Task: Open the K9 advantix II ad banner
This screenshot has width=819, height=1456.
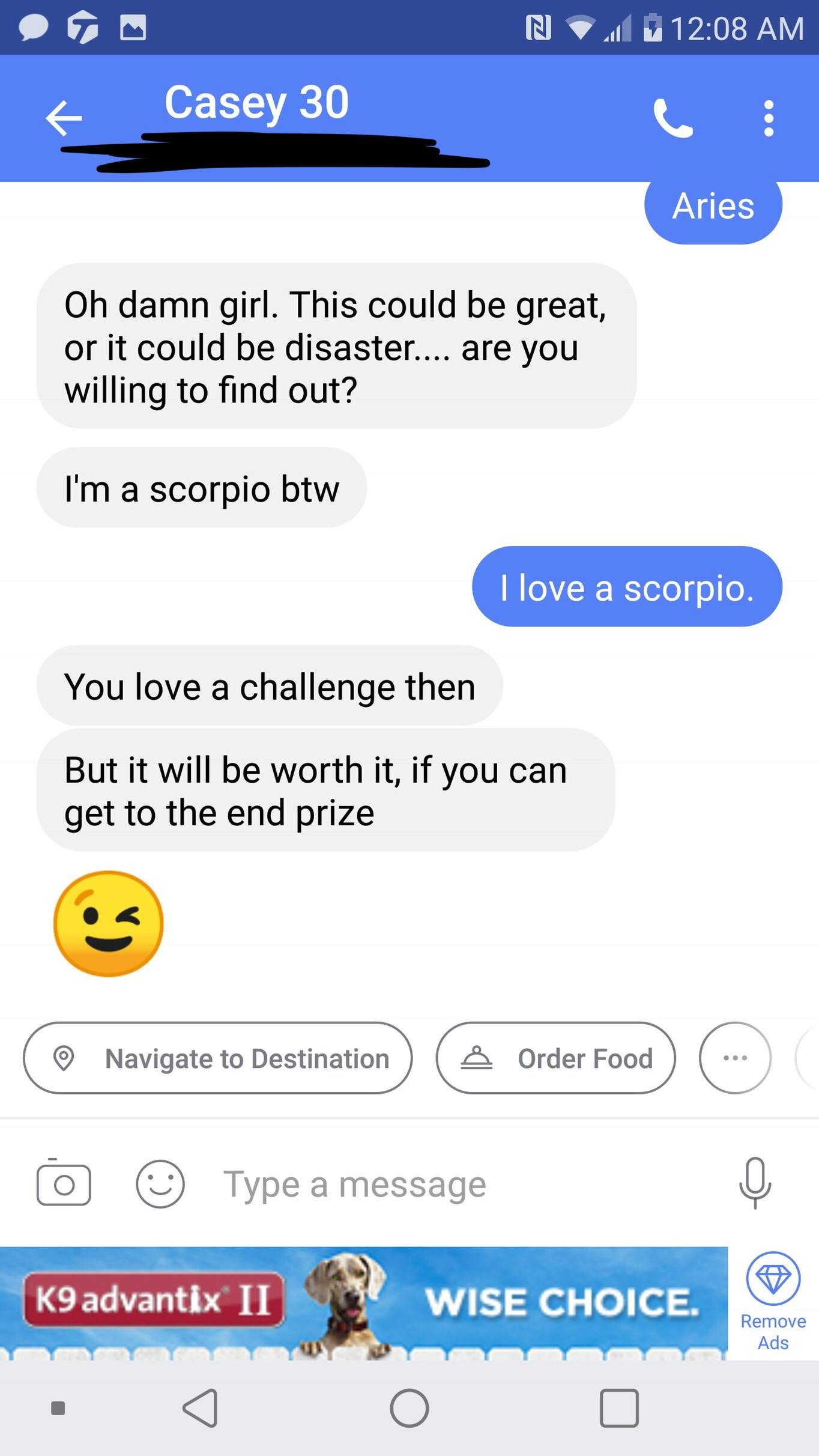Action: point(363,1303)
